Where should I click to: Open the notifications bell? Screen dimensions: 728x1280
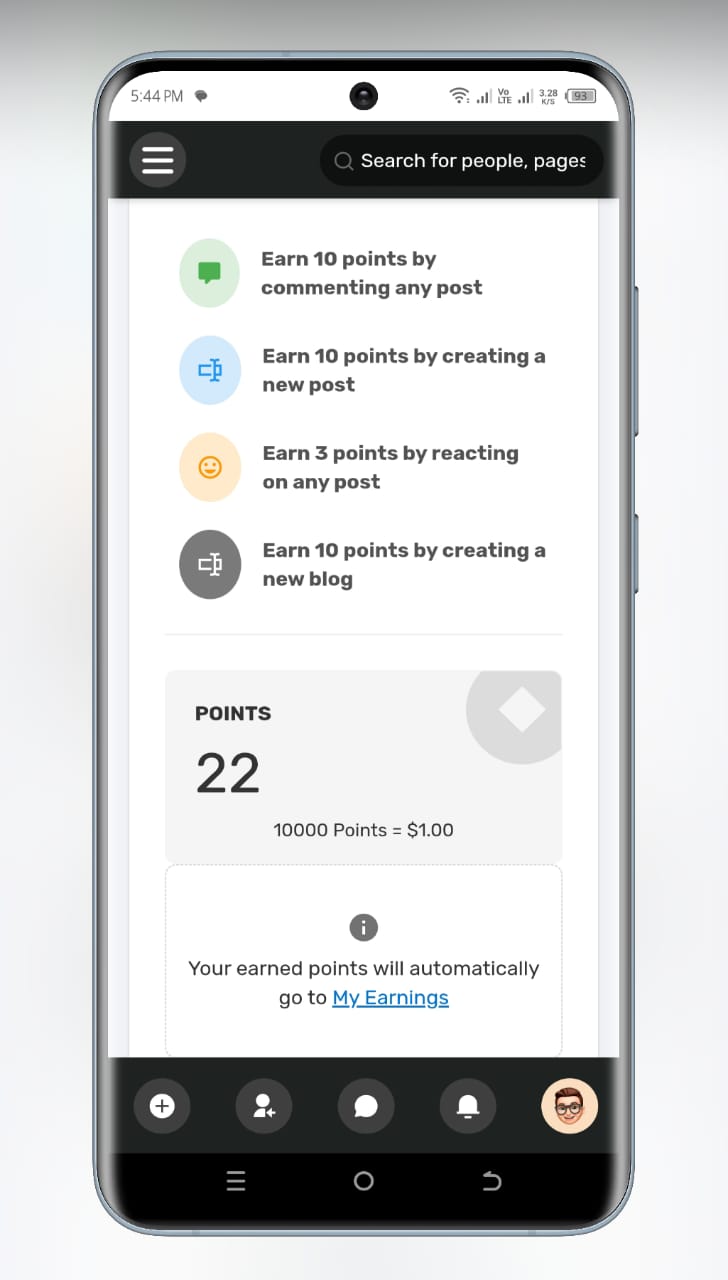point(468,1106)
